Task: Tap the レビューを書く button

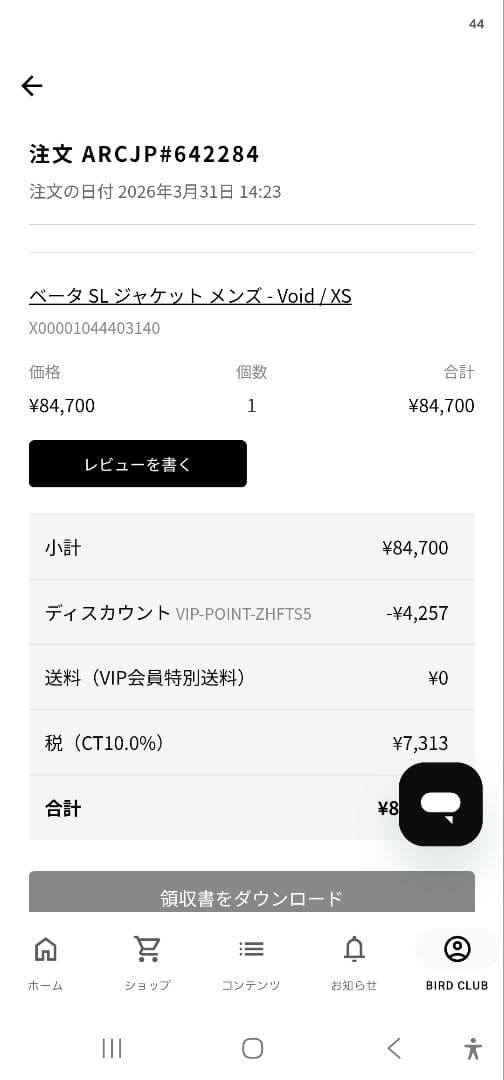Action: pyautogui.click(x=138, y=464)
